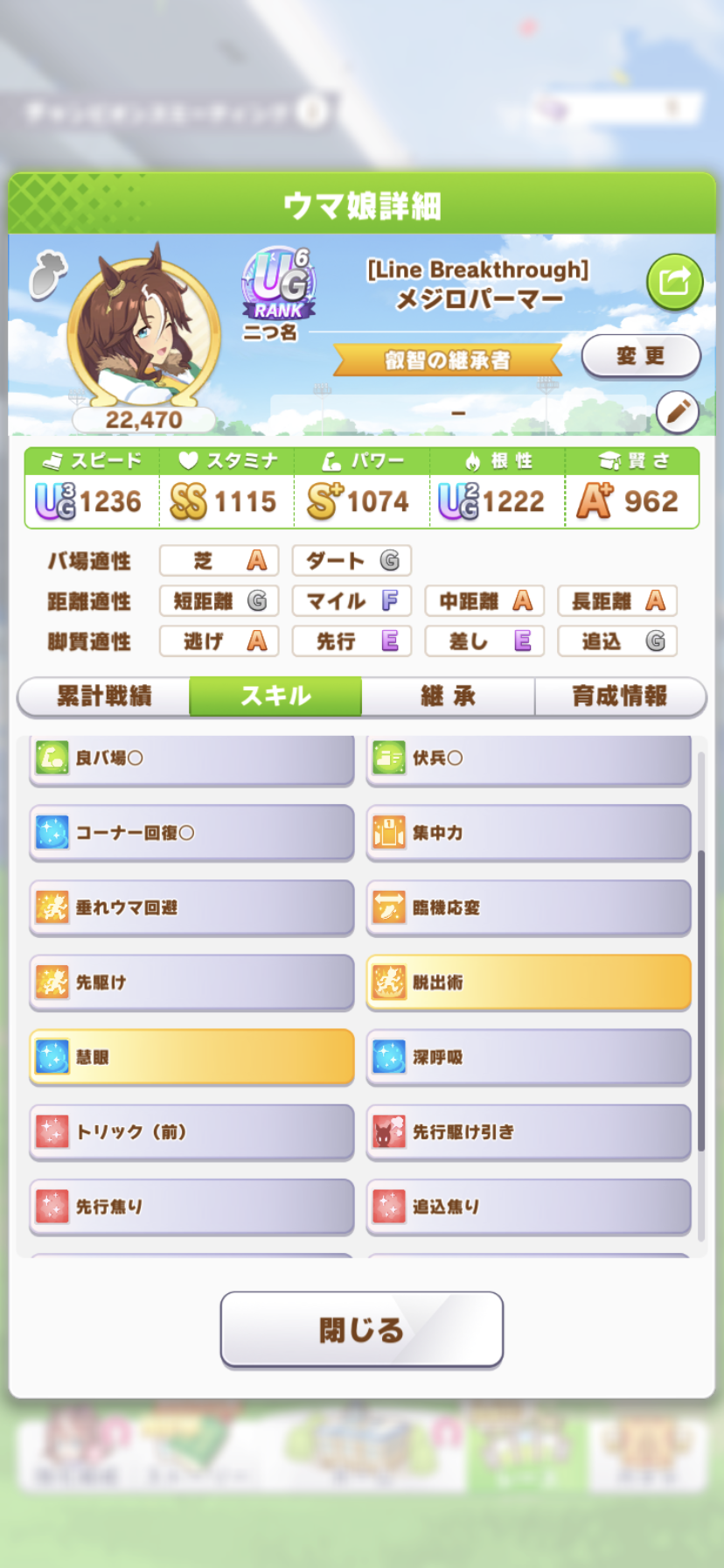Screen dimensions: 724x1568
Task: Edit the memo with the pencil icon
Action: coord(677,411)
